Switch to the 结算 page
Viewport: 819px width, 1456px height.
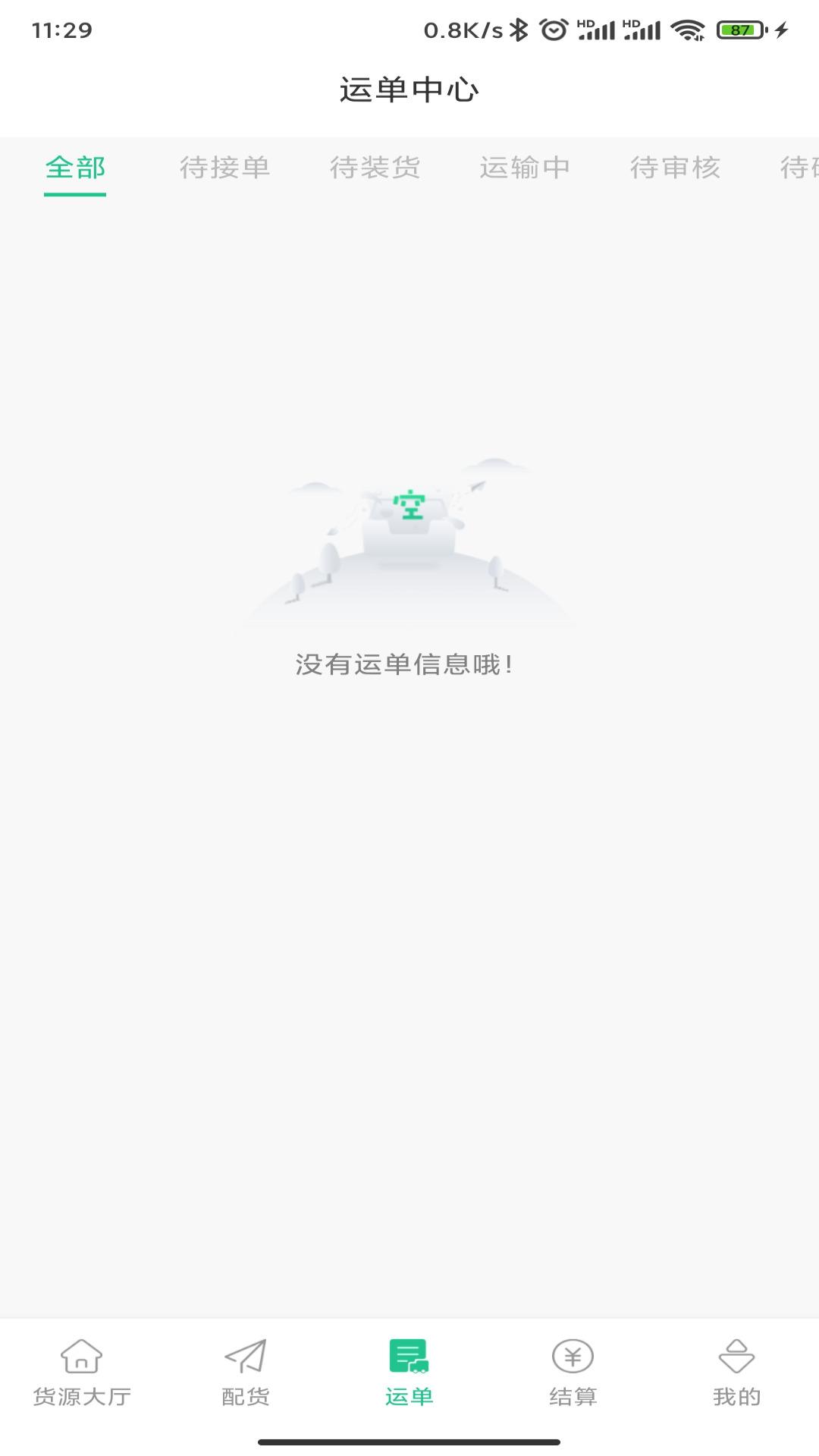tap(573, 1373)
